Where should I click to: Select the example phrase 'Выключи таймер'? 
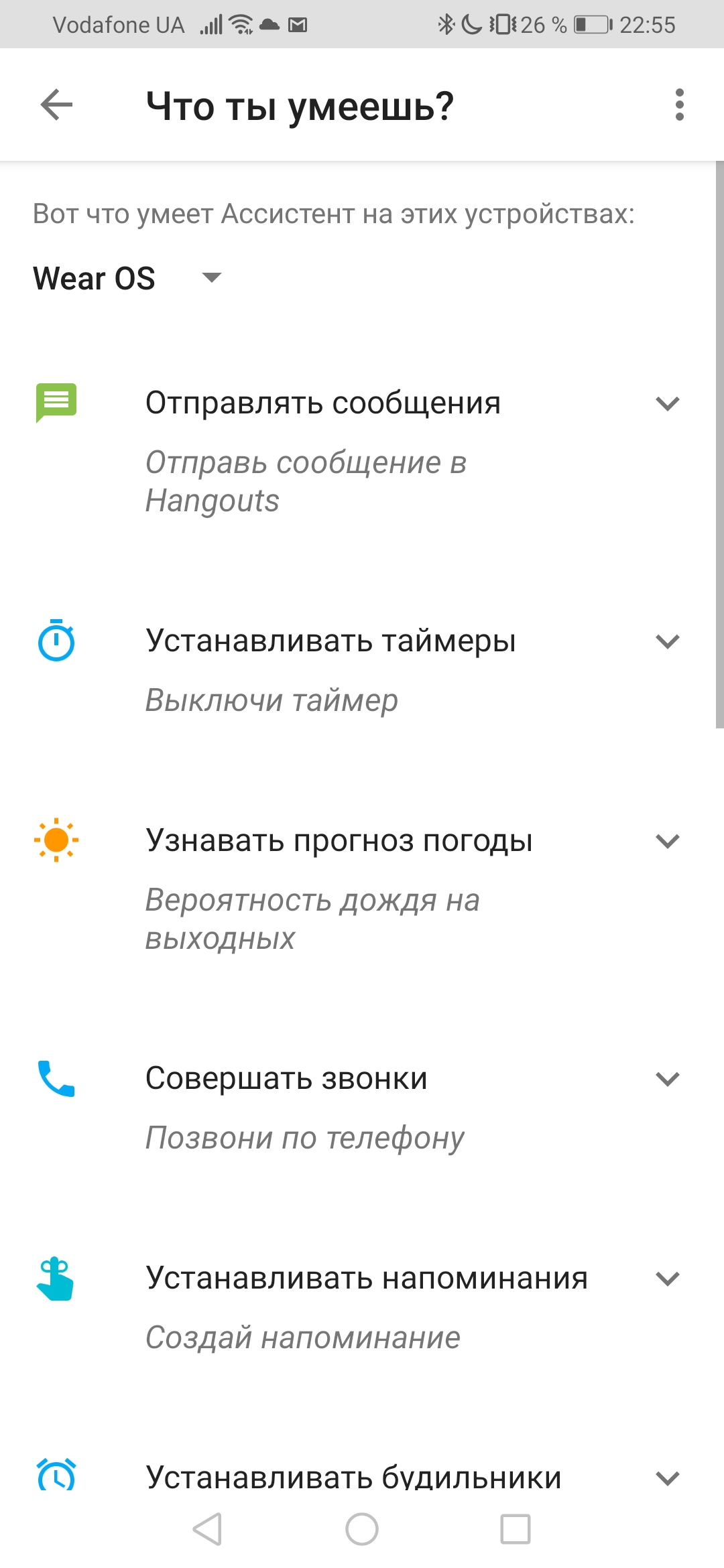(271, 700)
